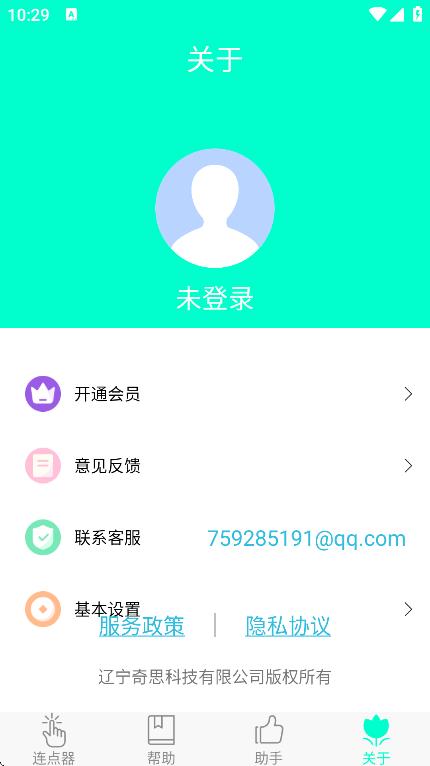The width and height of the screenshot is (430, 766).
Task: Open 意见反馈 feedback
Action: click(x=215, y=466)
